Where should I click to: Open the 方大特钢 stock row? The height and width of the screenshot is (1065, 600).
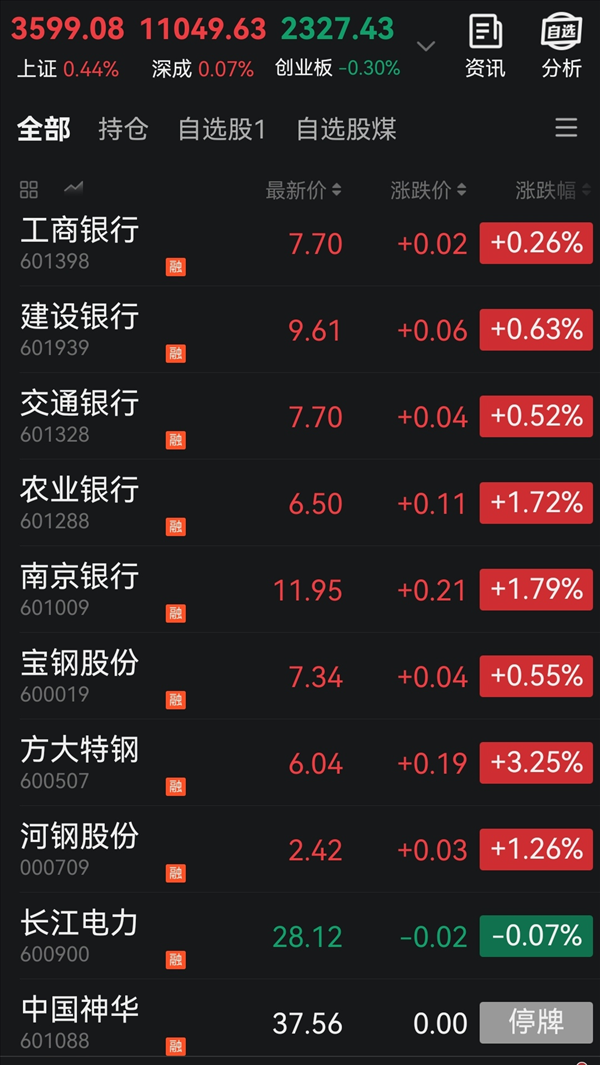click(300, 763)
